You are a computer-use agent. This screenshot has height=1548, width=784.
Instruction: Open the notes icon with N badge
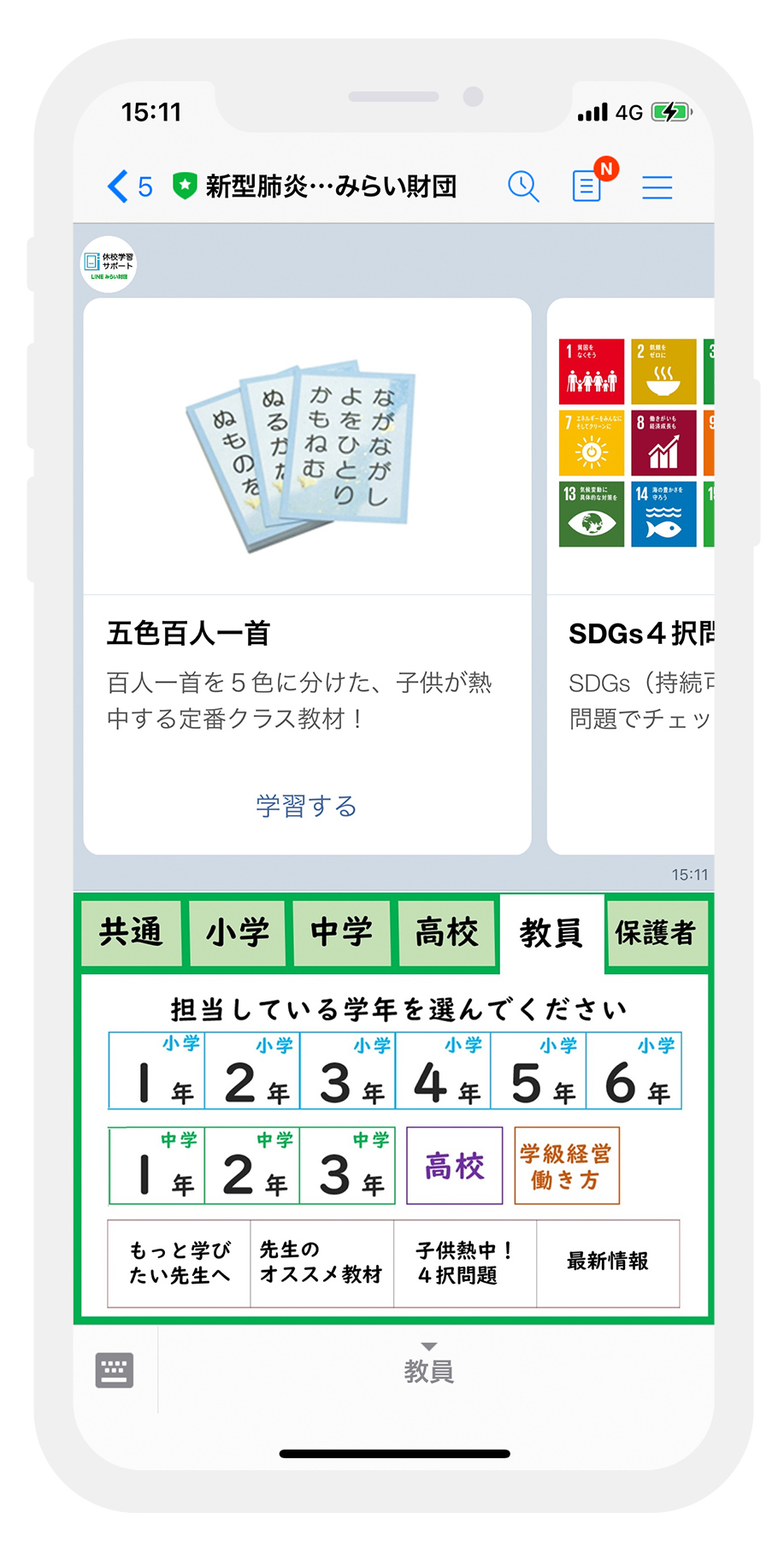[592, 180]
